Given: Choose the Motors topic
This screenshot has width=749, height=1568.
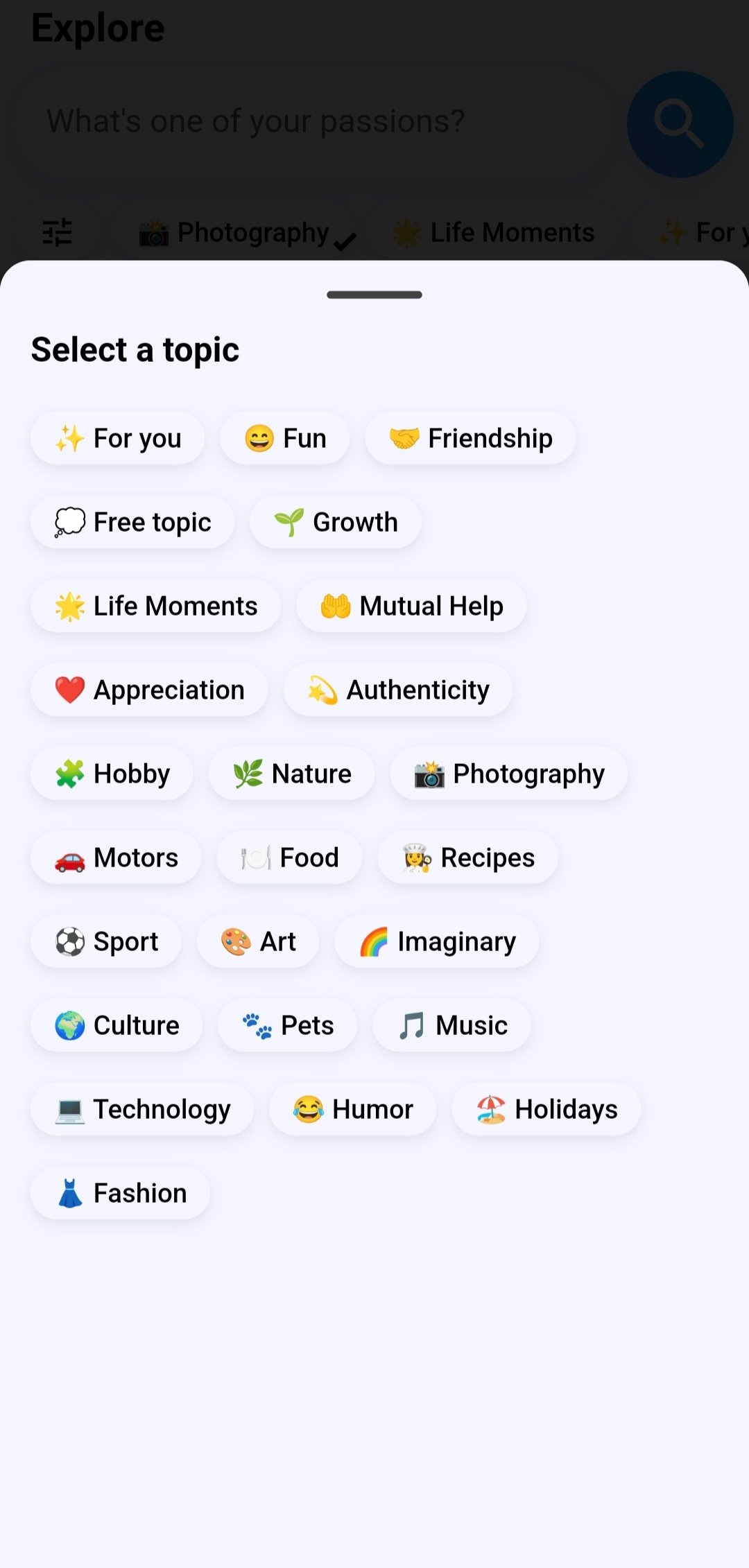Looking at the screenshot, I should [117, 857].
